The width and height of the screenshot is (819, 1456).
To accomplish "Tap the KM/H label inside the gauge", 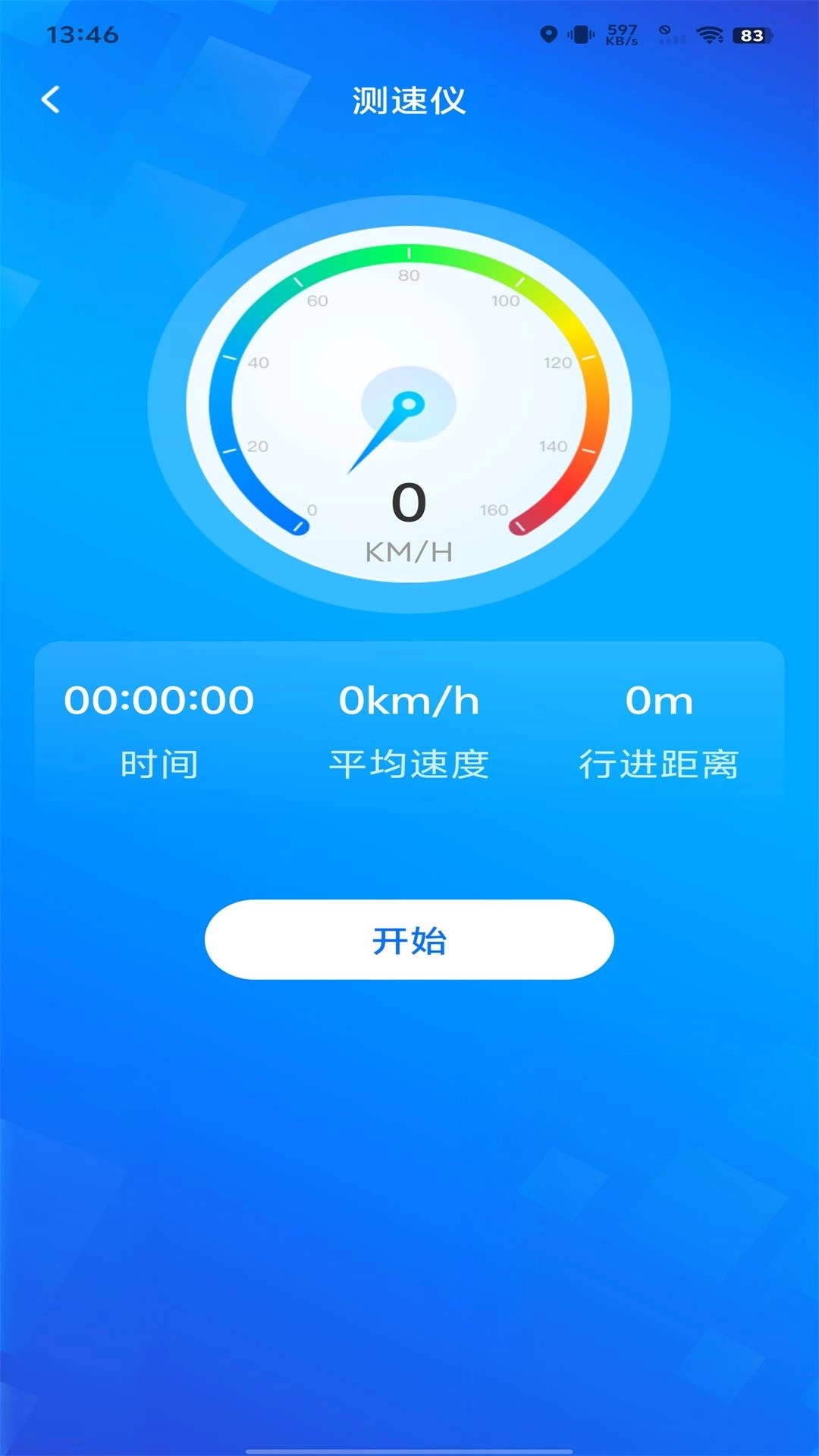I will coord(408,551).
